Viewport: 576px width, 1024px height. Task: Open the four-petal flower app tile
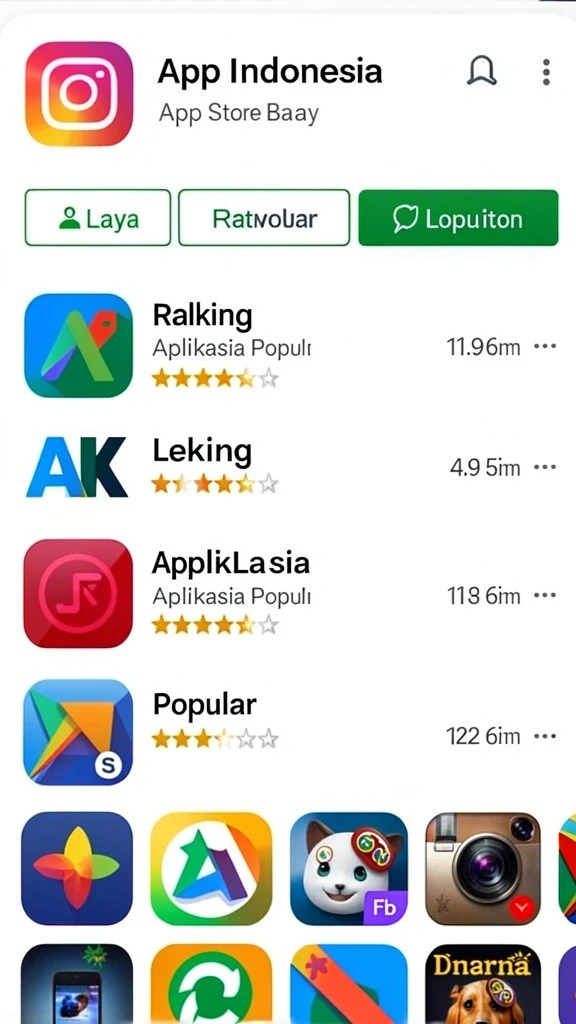pos(77,868)
